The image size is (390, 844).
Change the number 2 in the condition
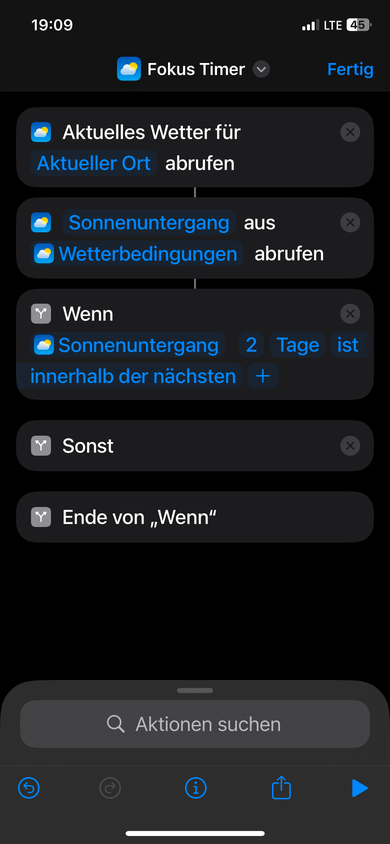point(251,345)
